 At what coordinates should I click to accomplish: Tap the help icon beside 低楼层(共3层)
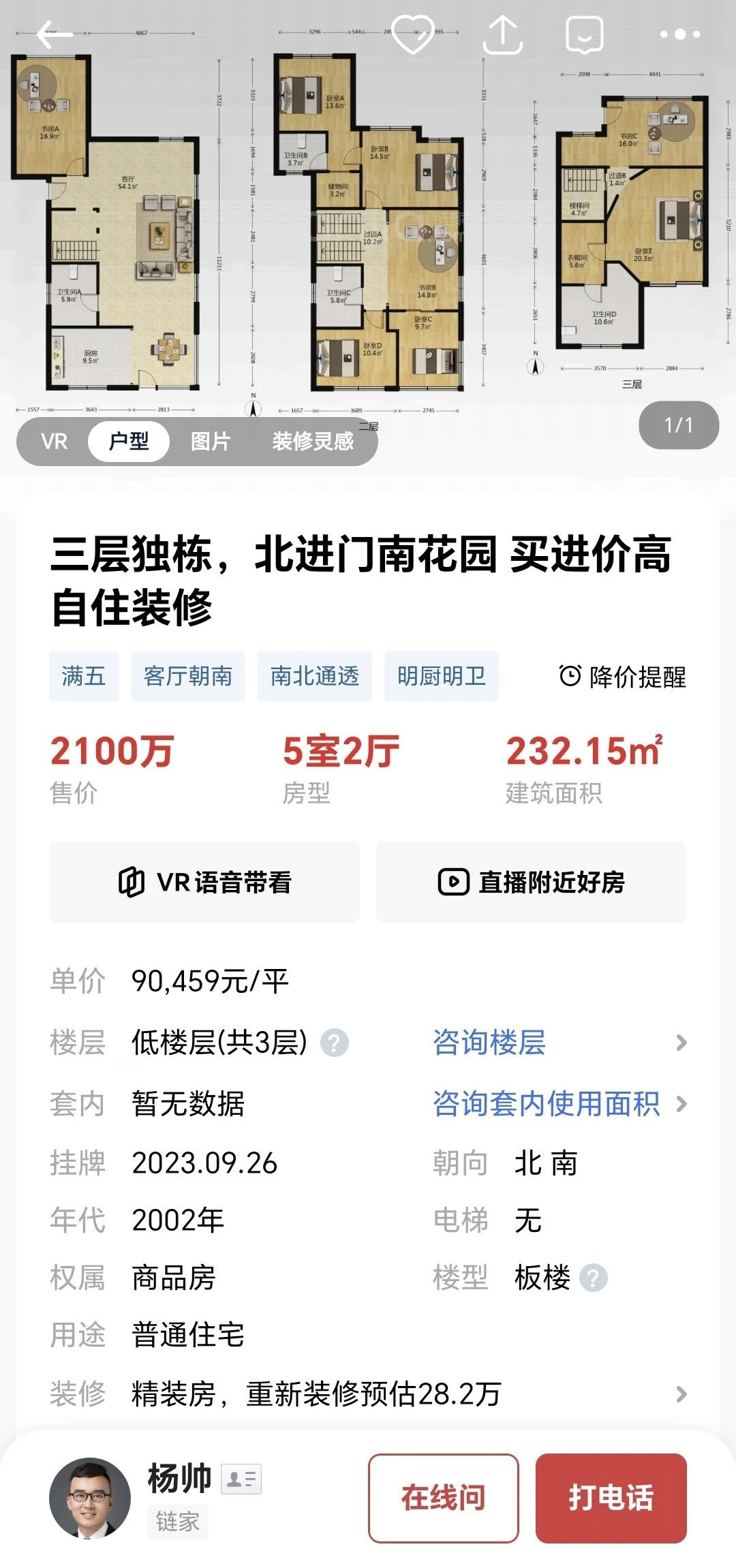click(335, 1043)
